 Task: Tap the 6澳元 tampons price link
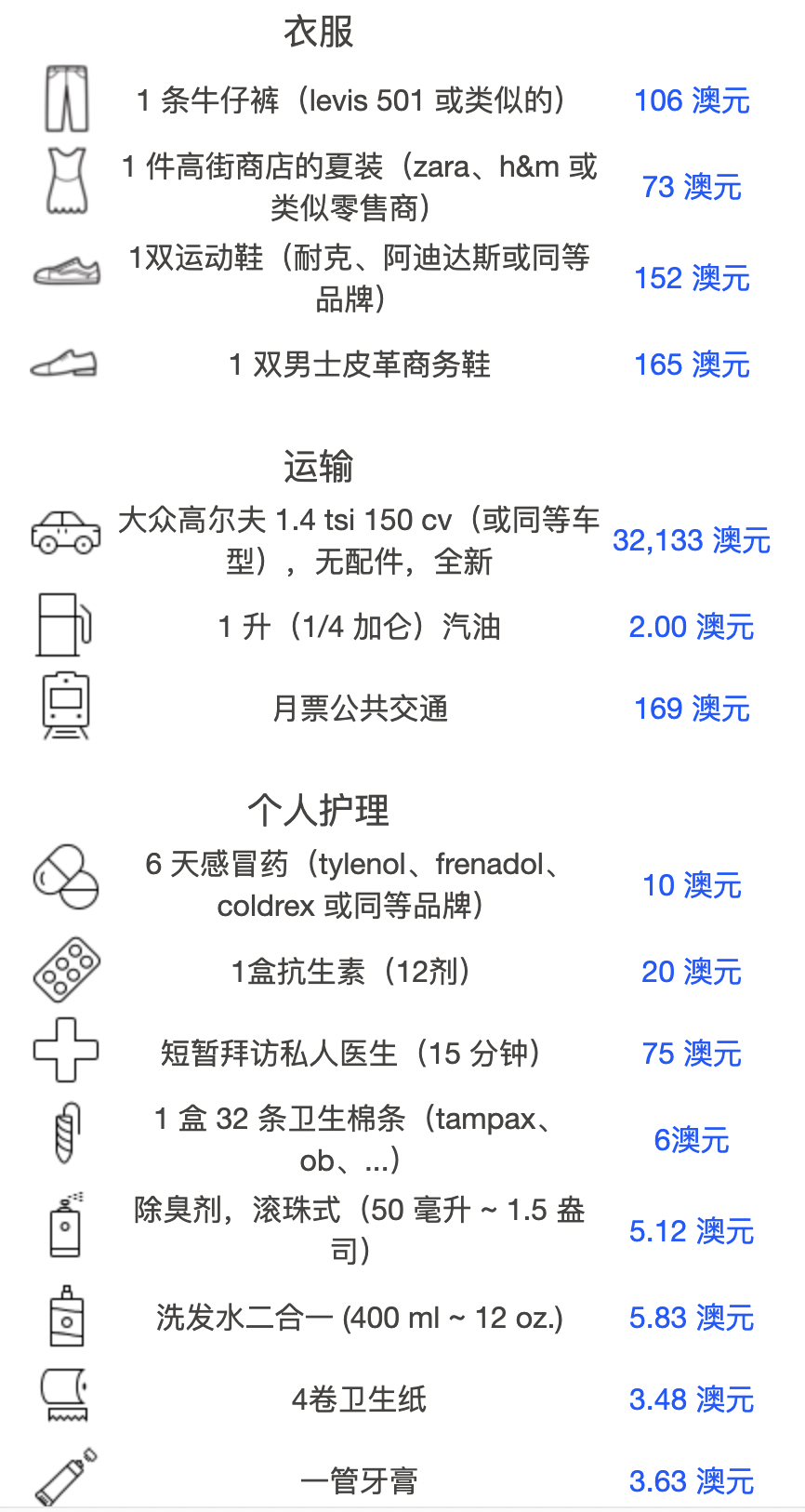[x=692, y=1140]
